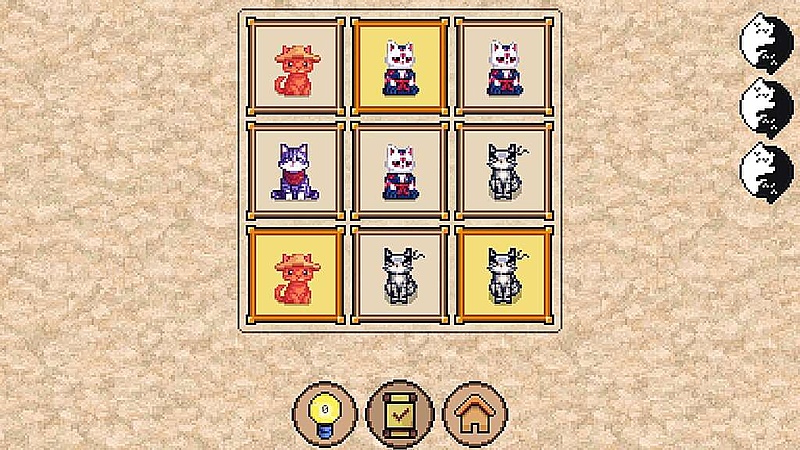
Task: Return to the home menu
Action: pyautogui.click(x=474, y=410)
